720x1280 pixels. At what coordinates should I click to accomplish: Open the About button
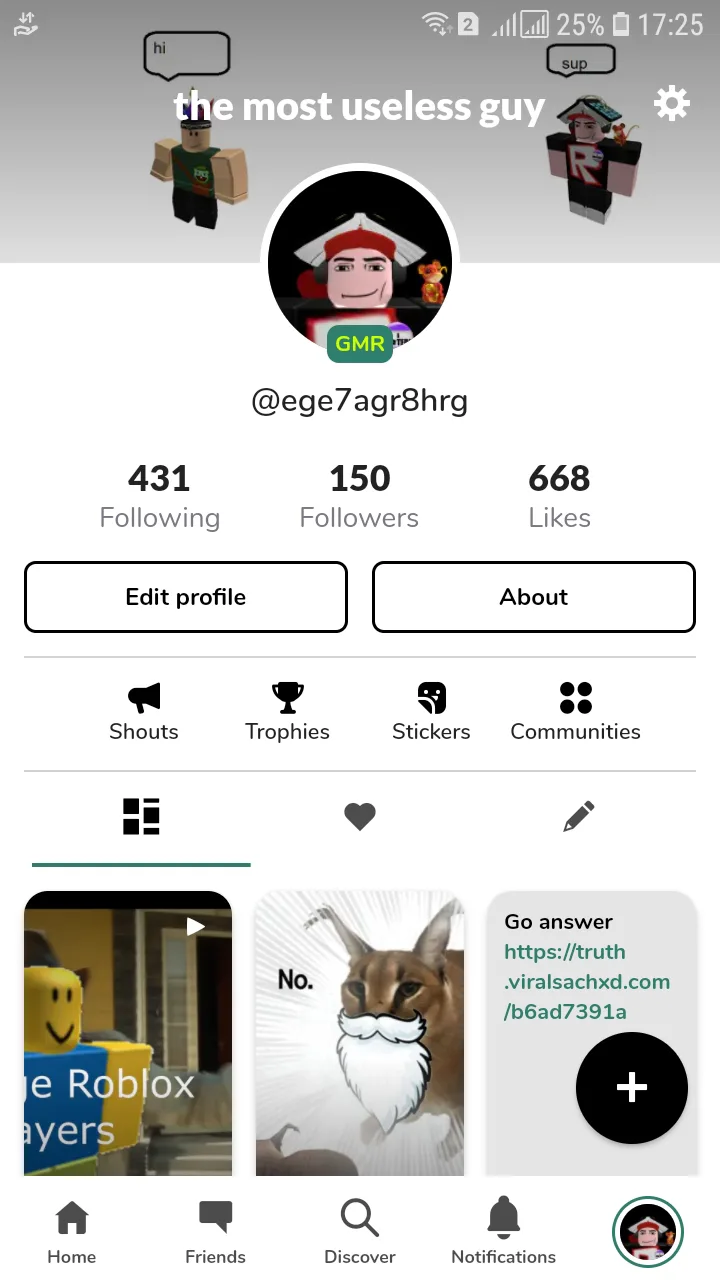pos(534,597)
